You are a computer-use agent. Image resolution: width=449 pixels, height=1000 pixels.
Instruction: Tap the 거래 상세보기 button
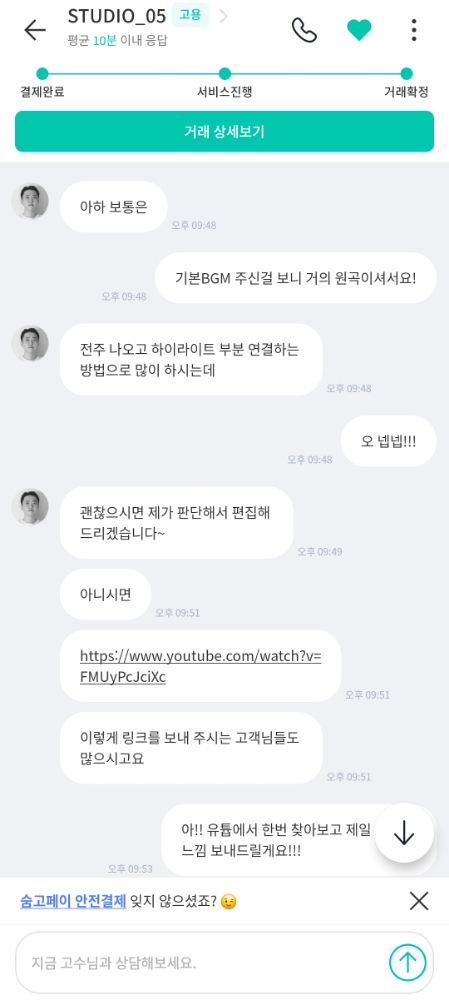[x=224, y=131]
